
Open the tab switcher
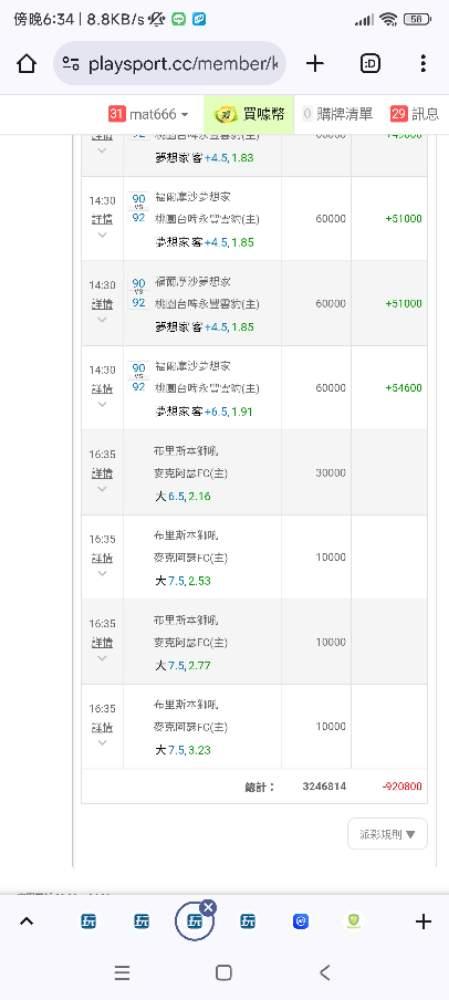371,63
